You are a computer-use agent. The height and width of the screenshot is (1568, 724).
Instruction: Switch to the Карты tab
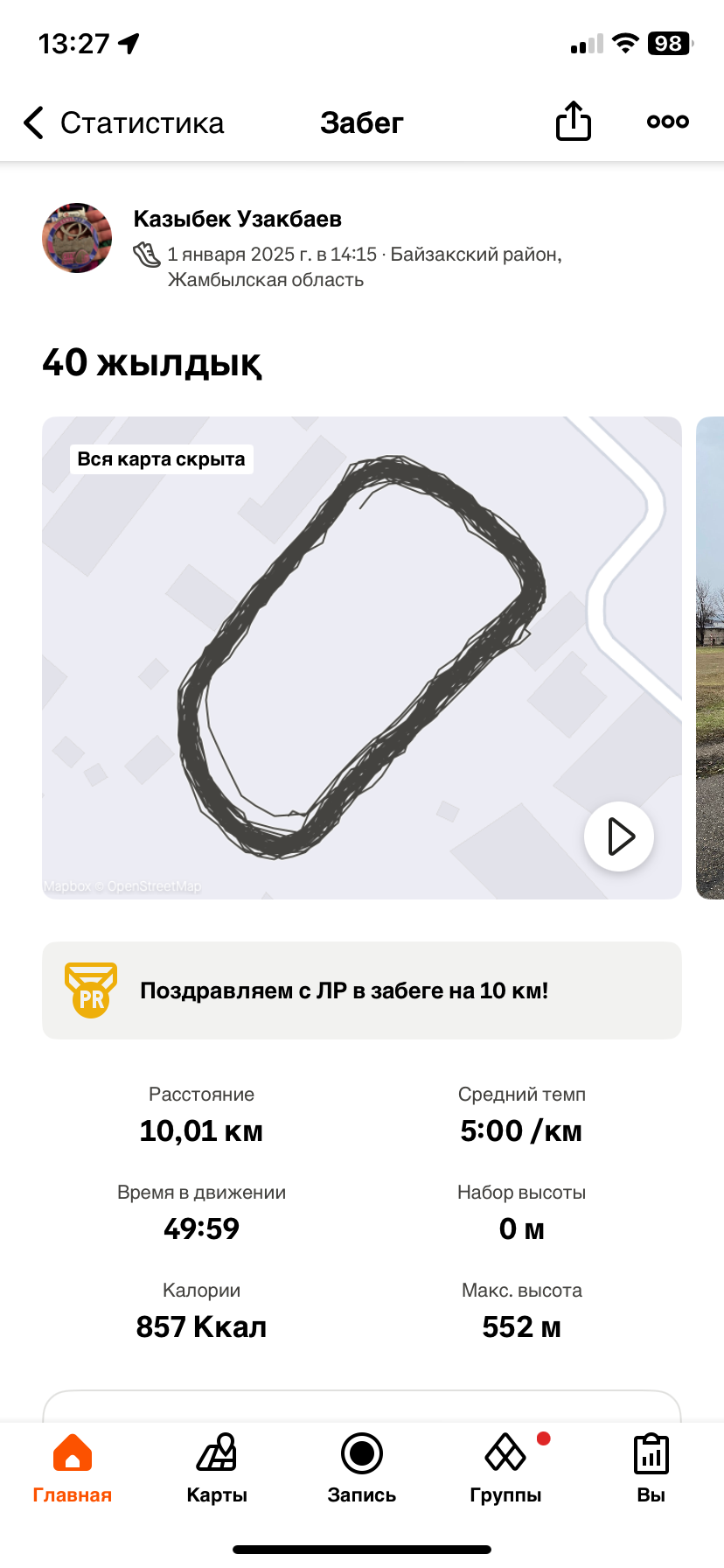pyautogui.click(x=217, y=1468)
